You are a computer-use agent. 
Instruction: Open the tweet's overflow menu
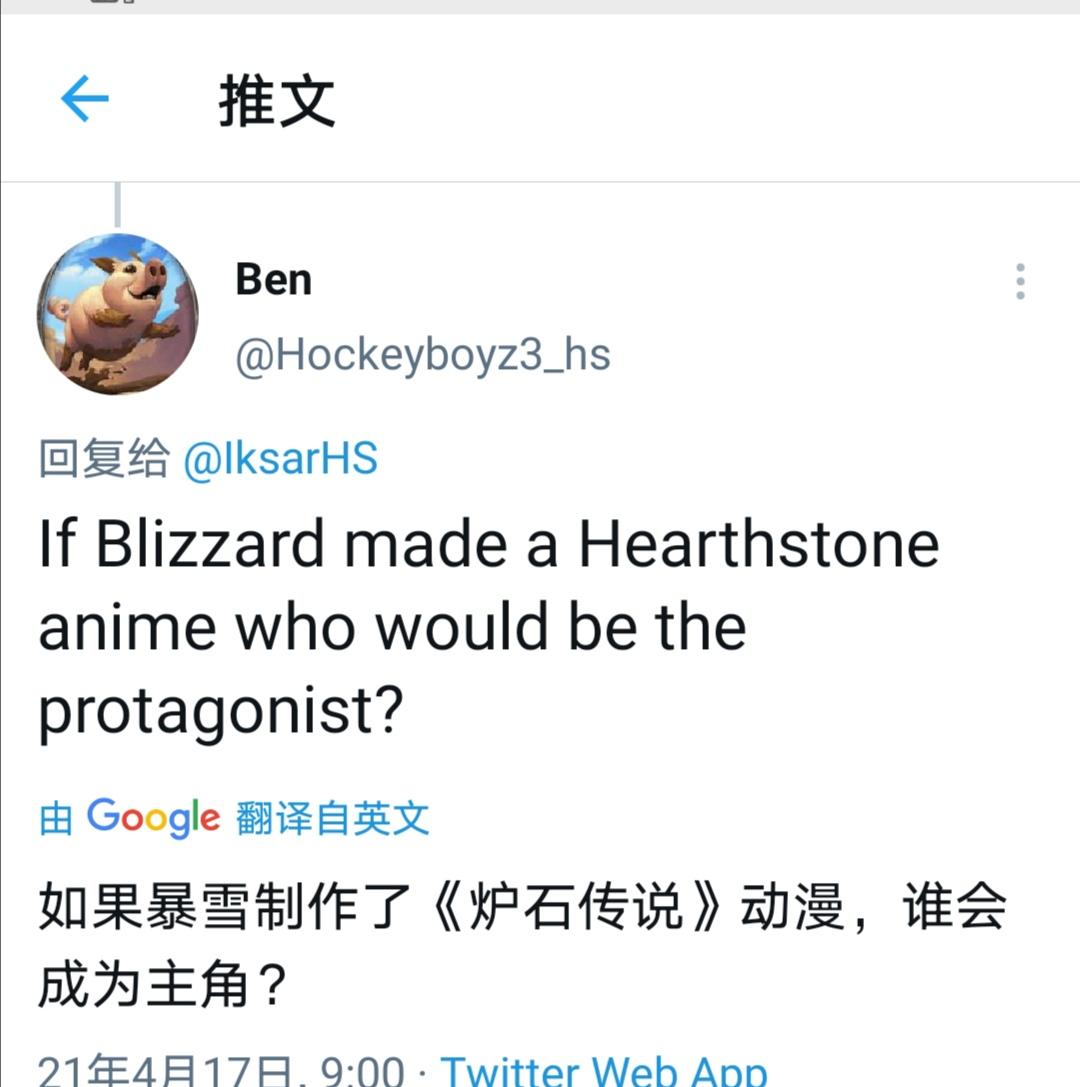tap(1019, 282)
